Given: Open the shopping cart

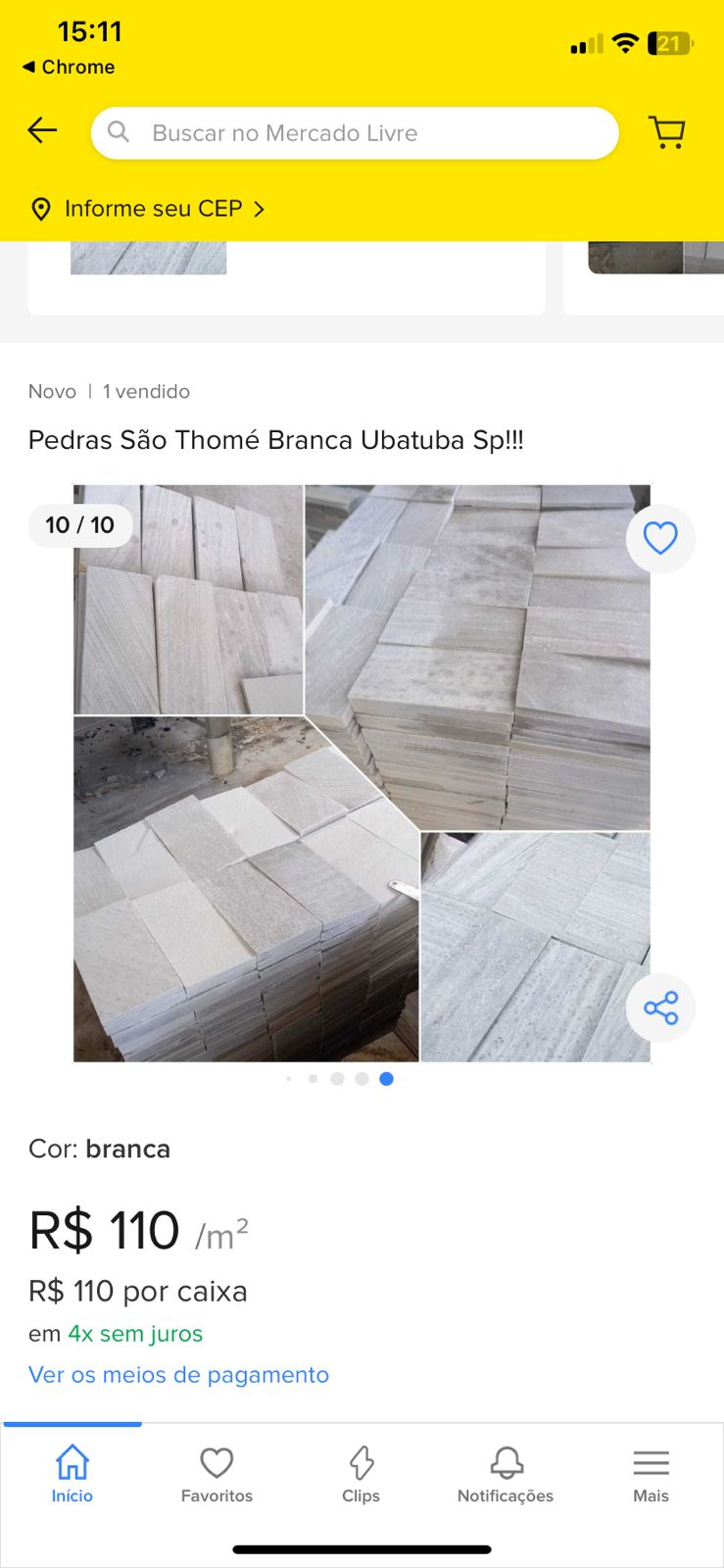Looking at the screenshot, I should click(667, 132).
